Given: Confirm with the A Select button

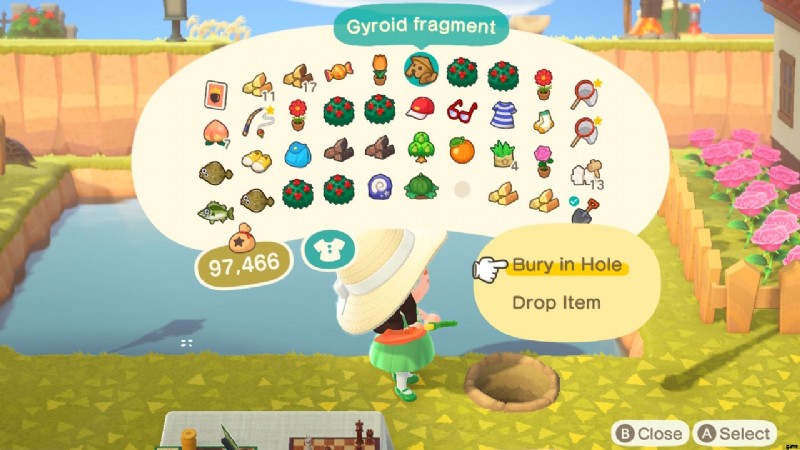Looking at the screenshot, I should click(x=735, y=434).
